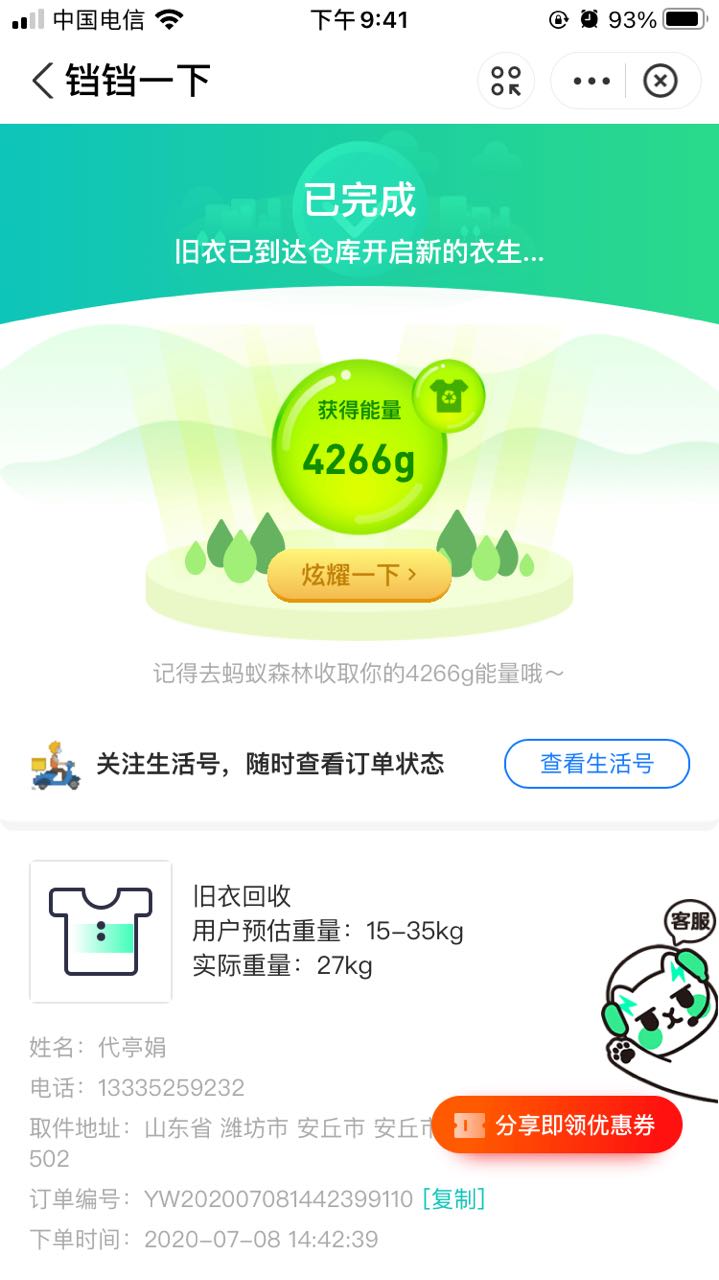Viewport: 719px width, 1280px height.
Task: Copy the order number via 复制
Action: [x=454, y=1199]
